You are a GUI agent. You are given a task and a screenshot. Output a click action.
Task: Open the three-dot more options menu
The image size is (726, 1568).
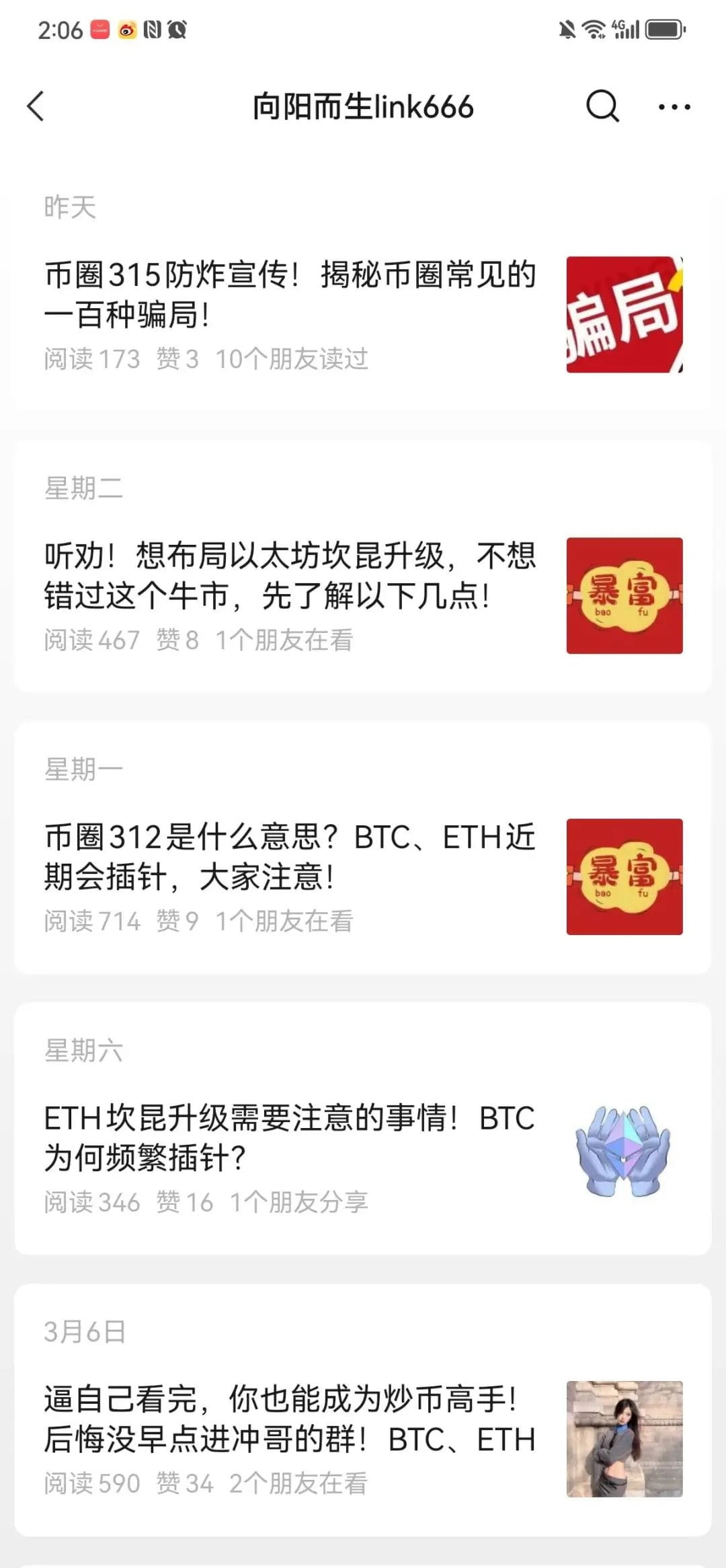(674, 106)
